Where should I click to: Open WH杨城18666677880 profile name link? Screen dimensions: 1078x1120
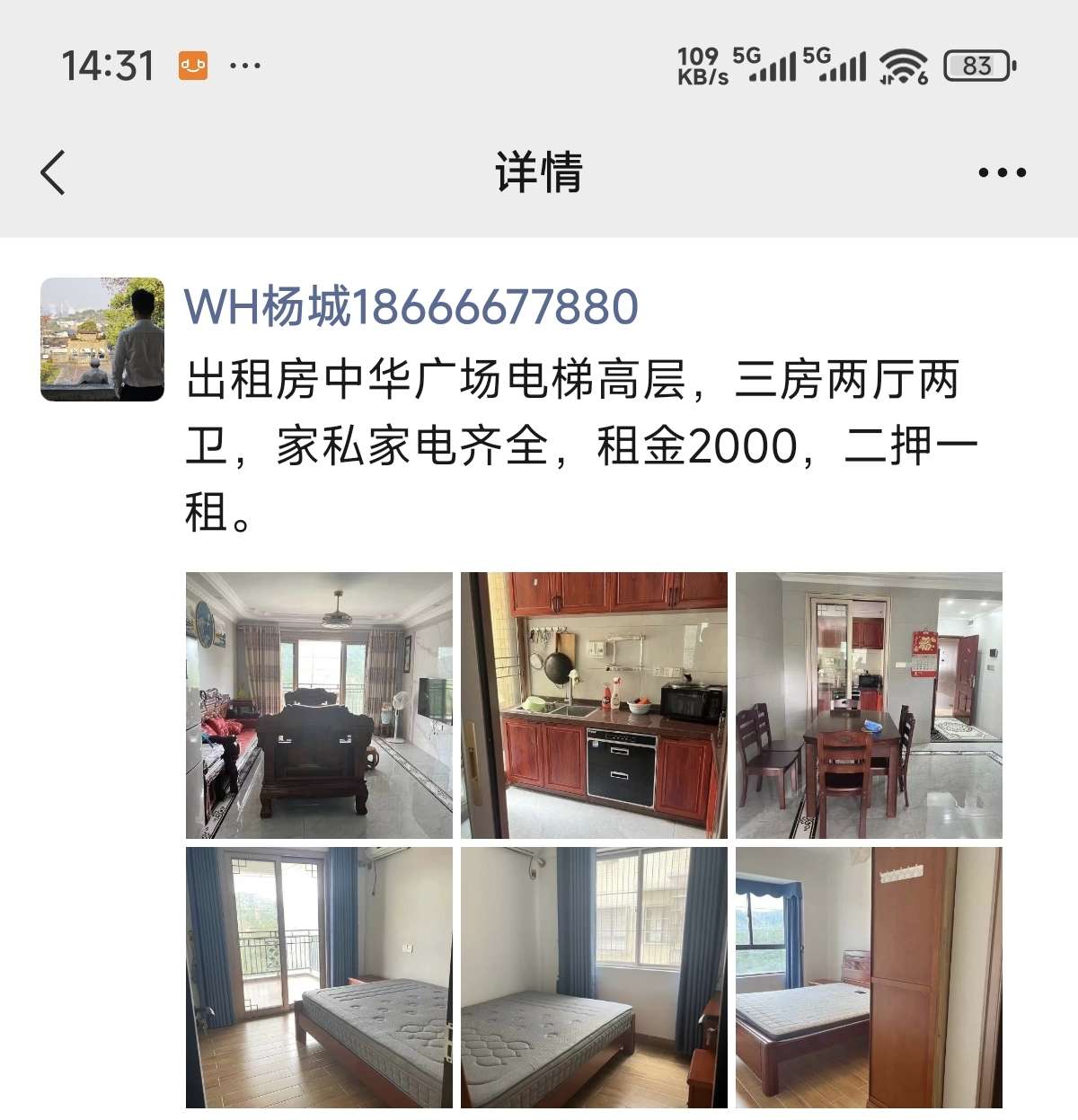click(411, 307)
